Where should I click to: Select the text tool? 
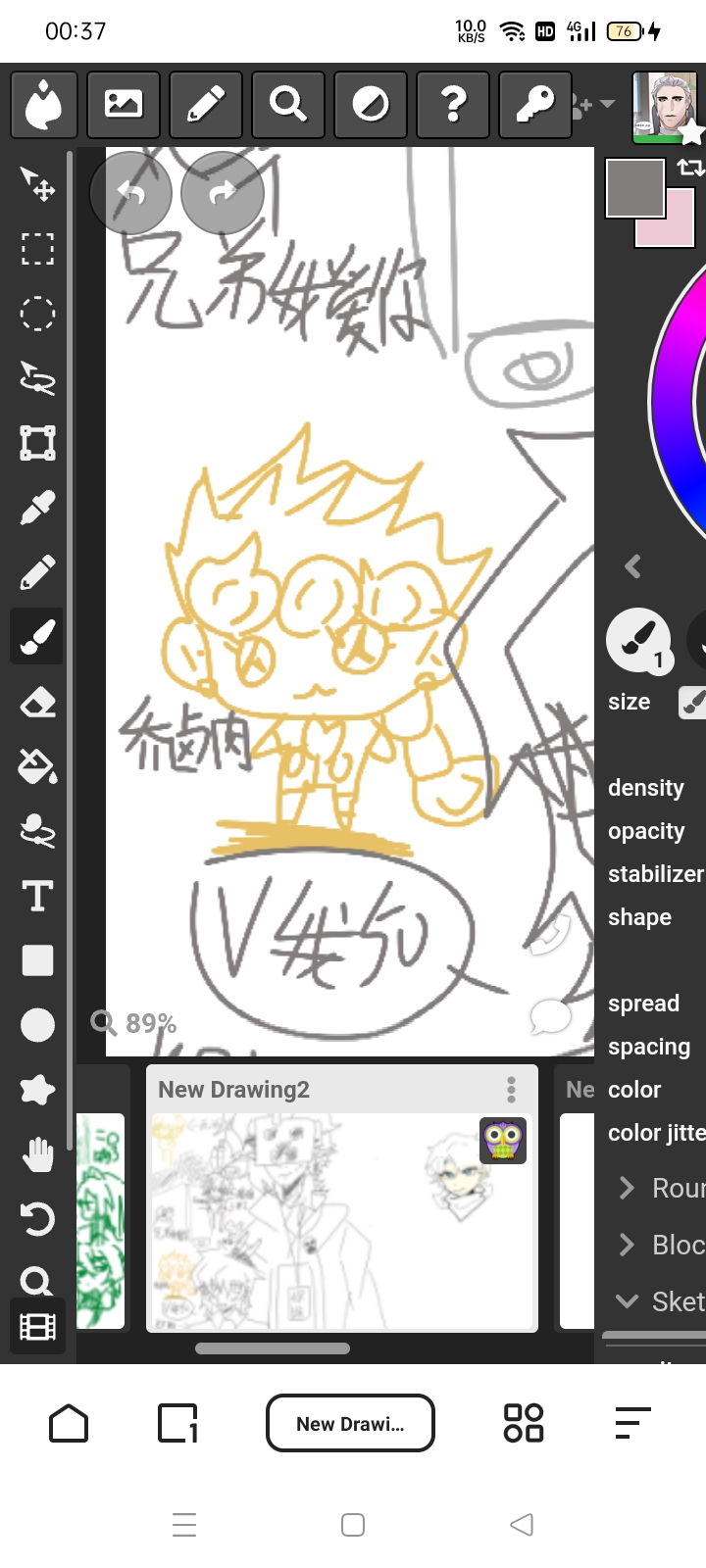[37, 896]
